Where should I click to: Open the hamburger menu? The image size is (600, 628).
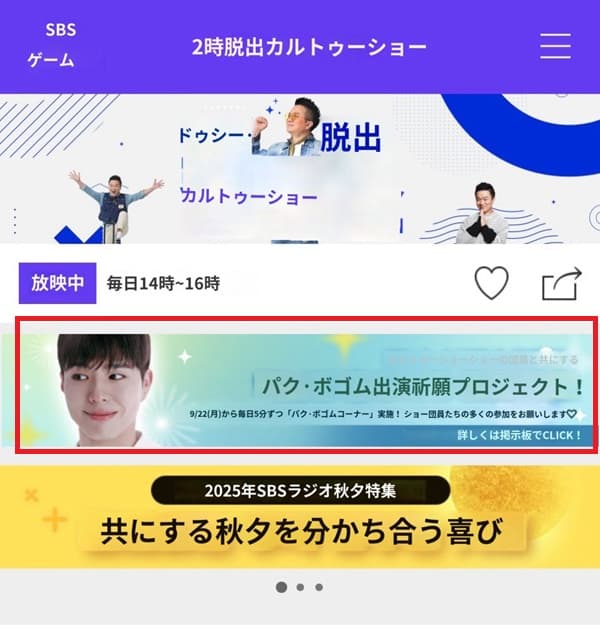555,46
